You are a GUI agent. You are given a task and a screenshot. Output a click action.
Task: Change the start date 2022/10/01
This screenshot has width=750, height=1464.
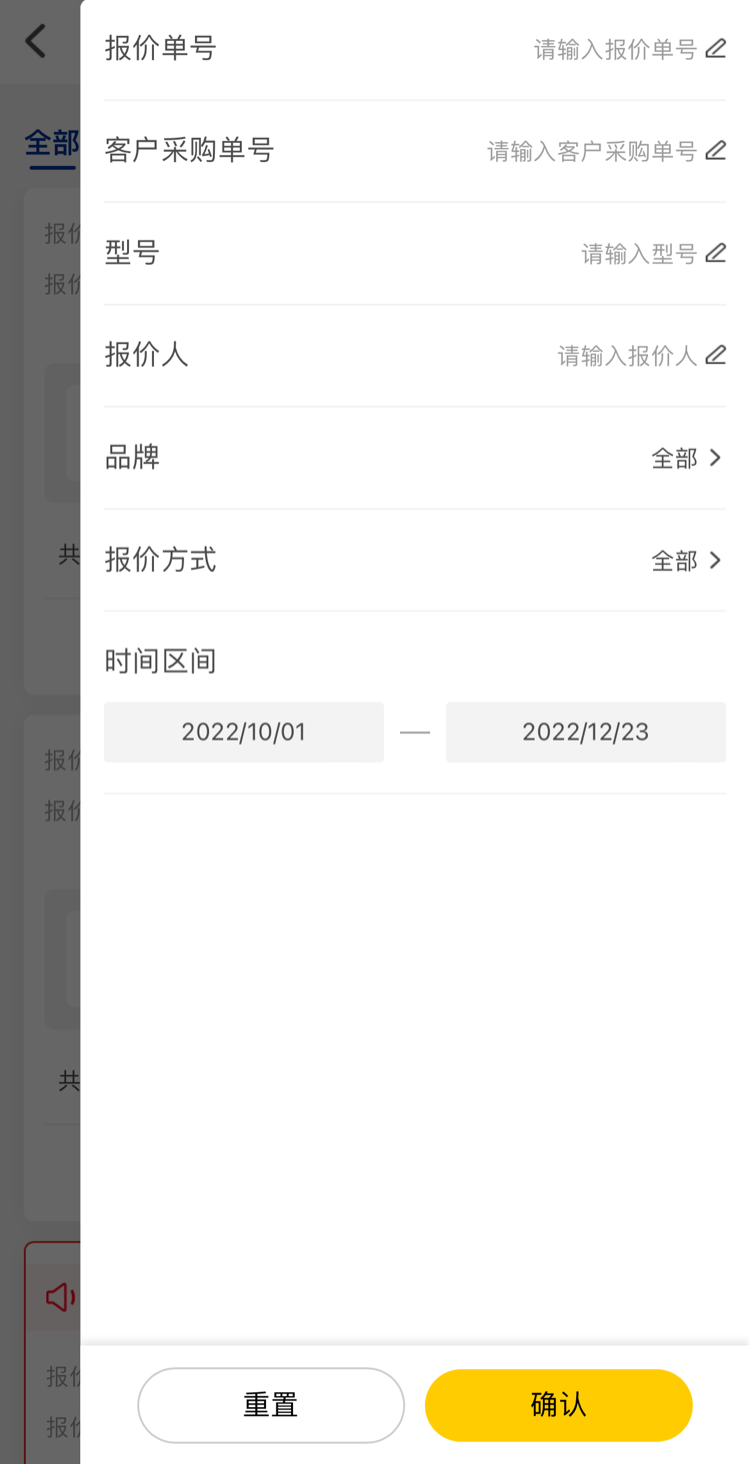(244, 732)
